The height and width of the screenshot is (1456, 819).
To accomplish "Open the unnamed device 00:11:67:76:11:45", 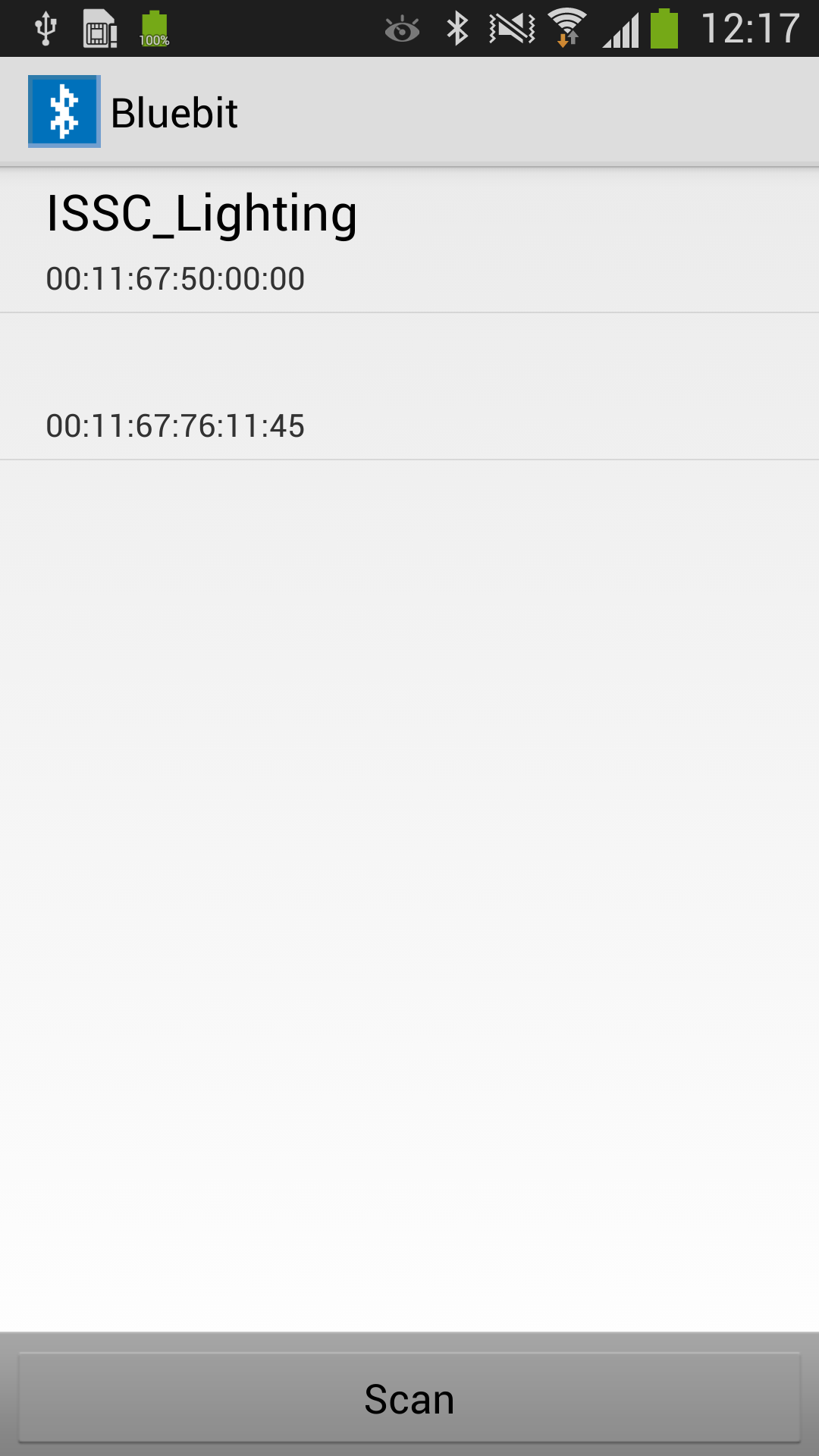I will click(x=409, y=387).
